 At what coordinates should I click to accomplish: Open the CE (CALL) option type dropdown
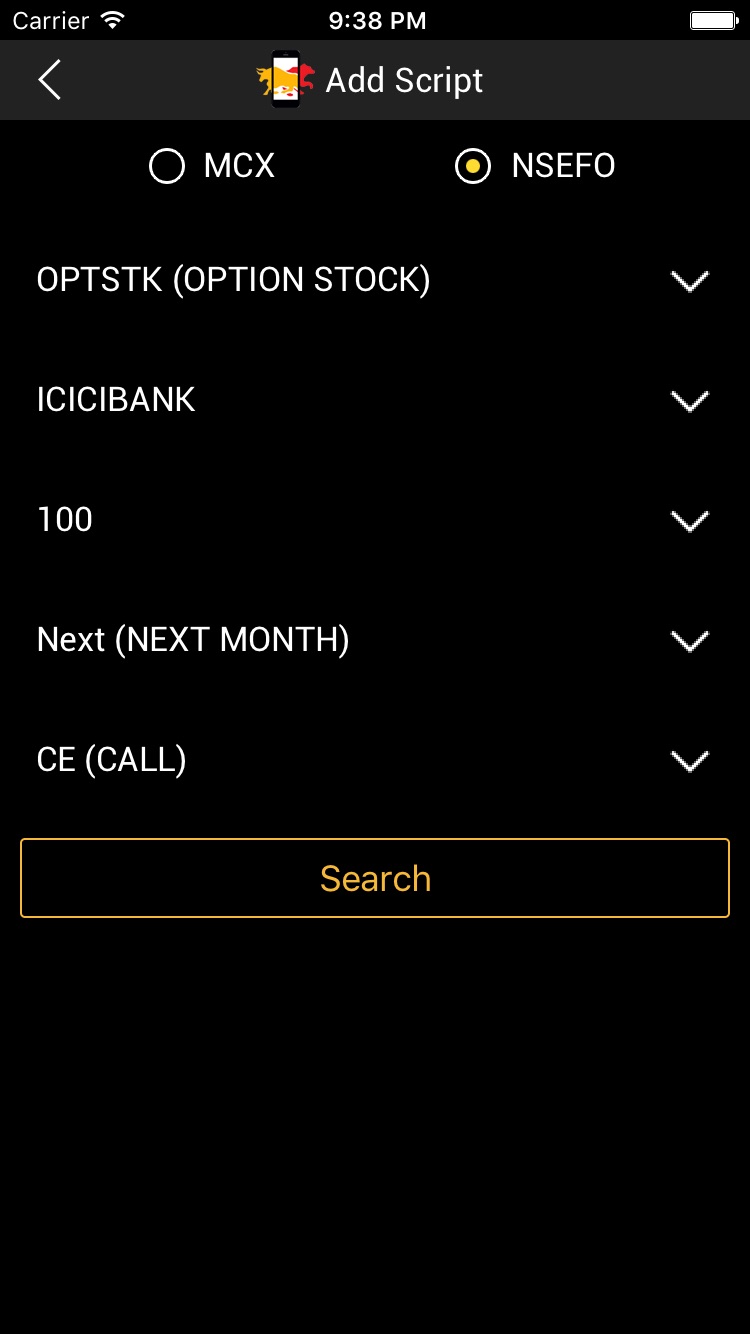tap(374, 760)
